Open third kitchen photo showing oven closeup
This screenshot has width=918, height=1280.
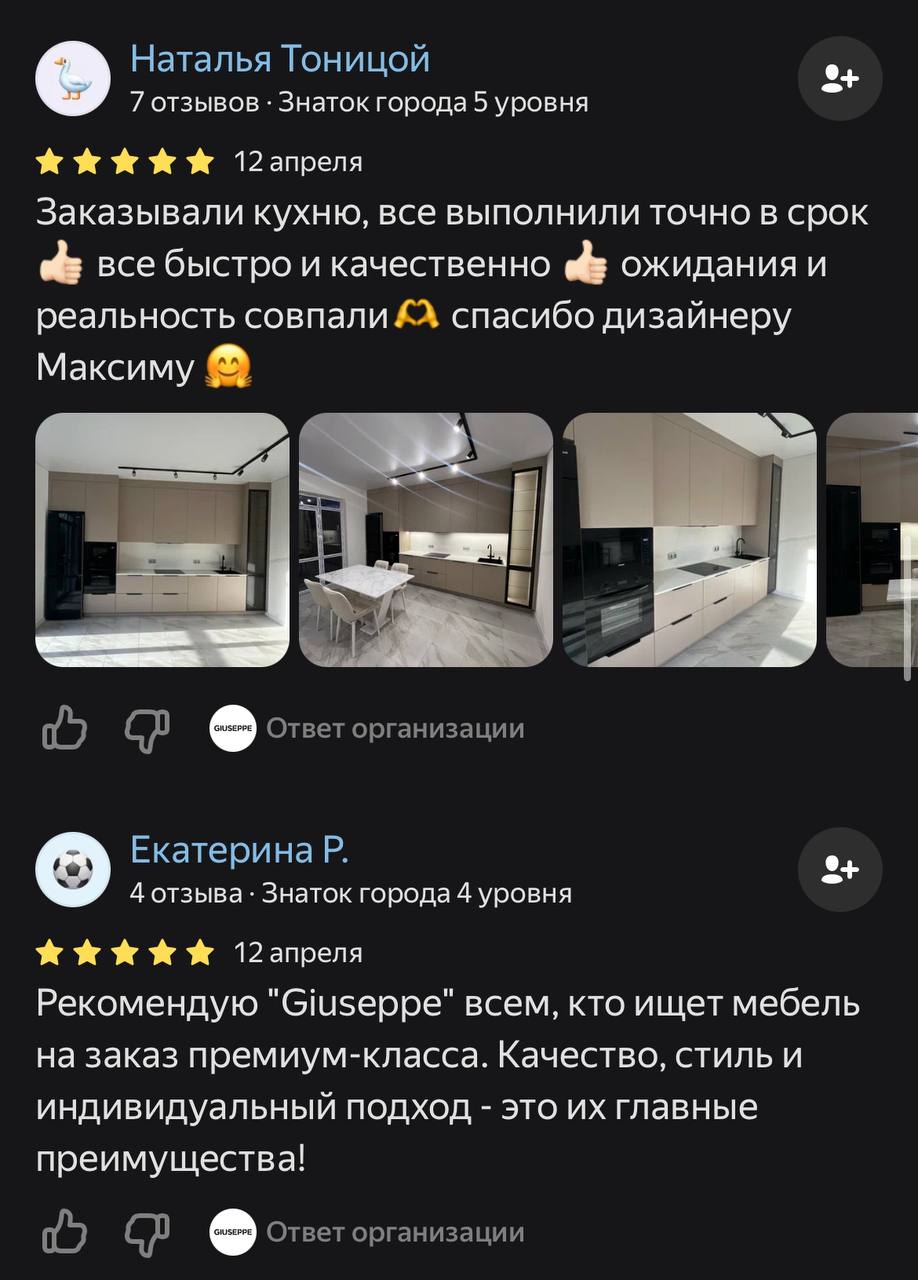coord(689,540)
